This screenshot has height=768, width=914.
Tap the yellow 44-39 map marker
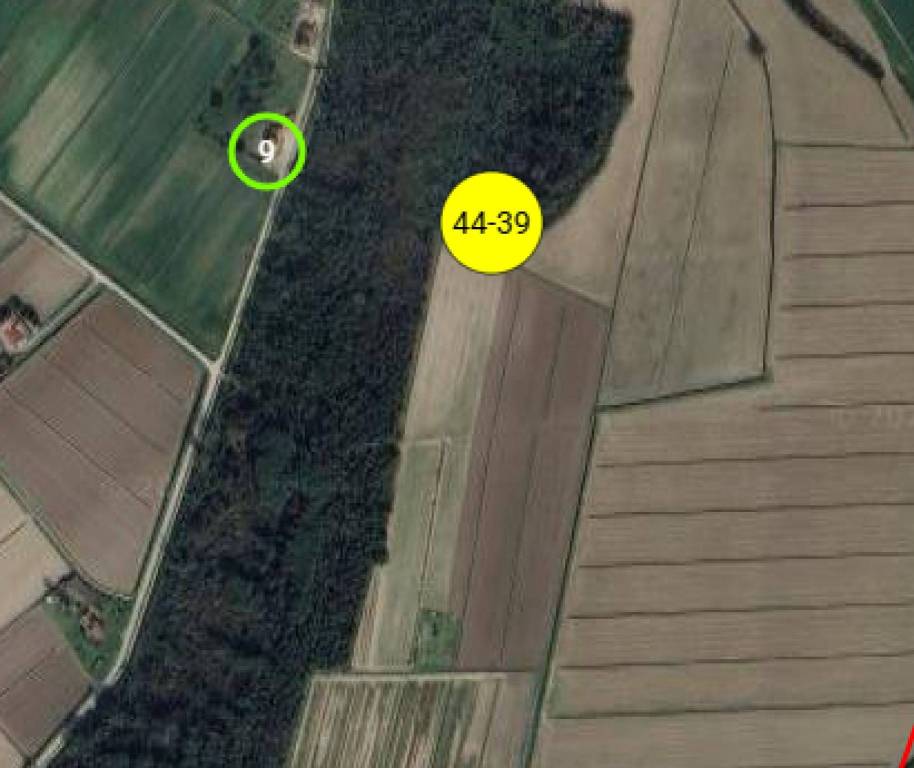click(x=491, y=222)
